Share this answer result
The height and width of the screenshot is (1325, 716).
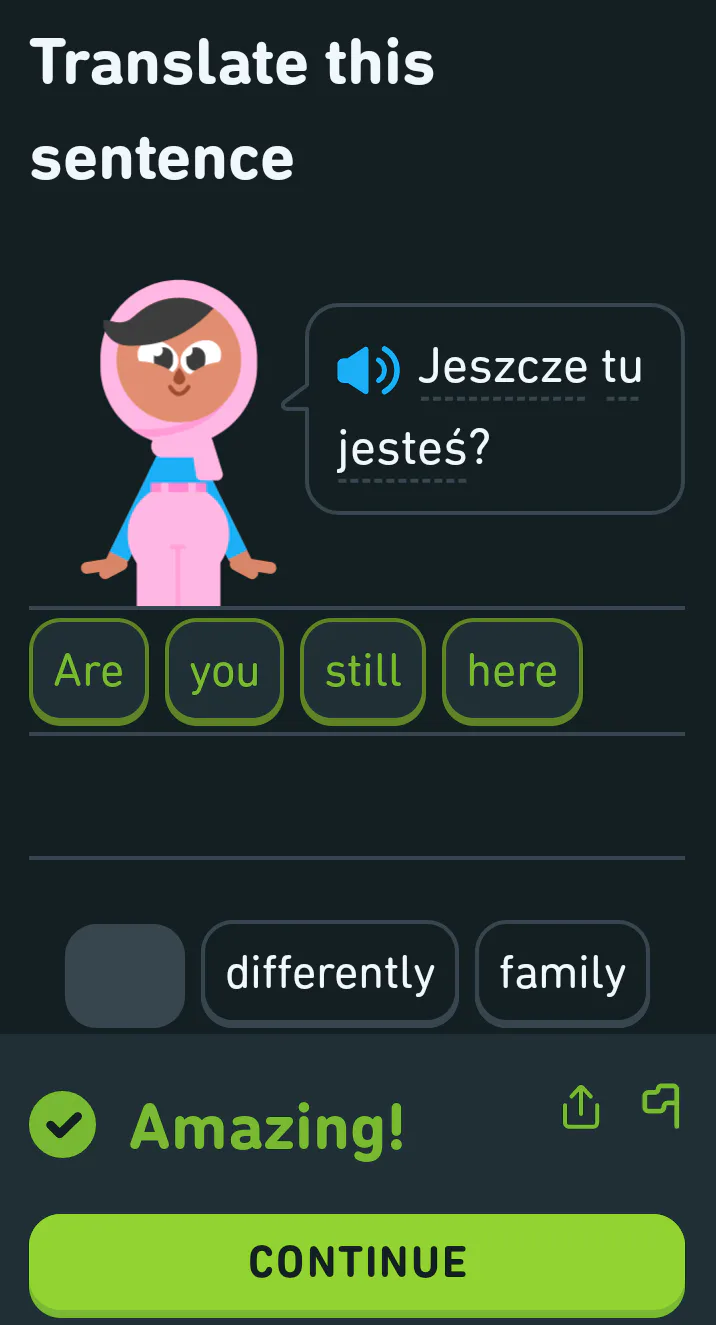[x=581, y=1107]
